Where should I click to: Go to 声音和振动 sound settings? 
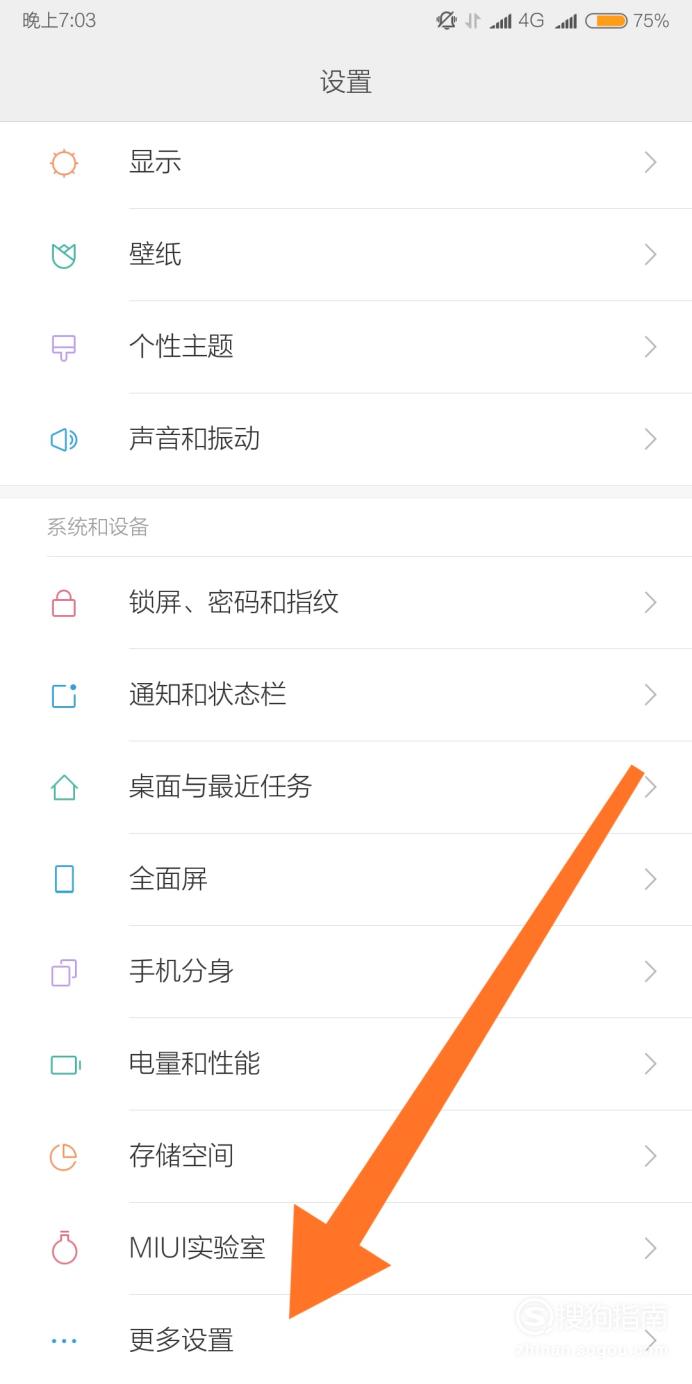pos(346,439)
